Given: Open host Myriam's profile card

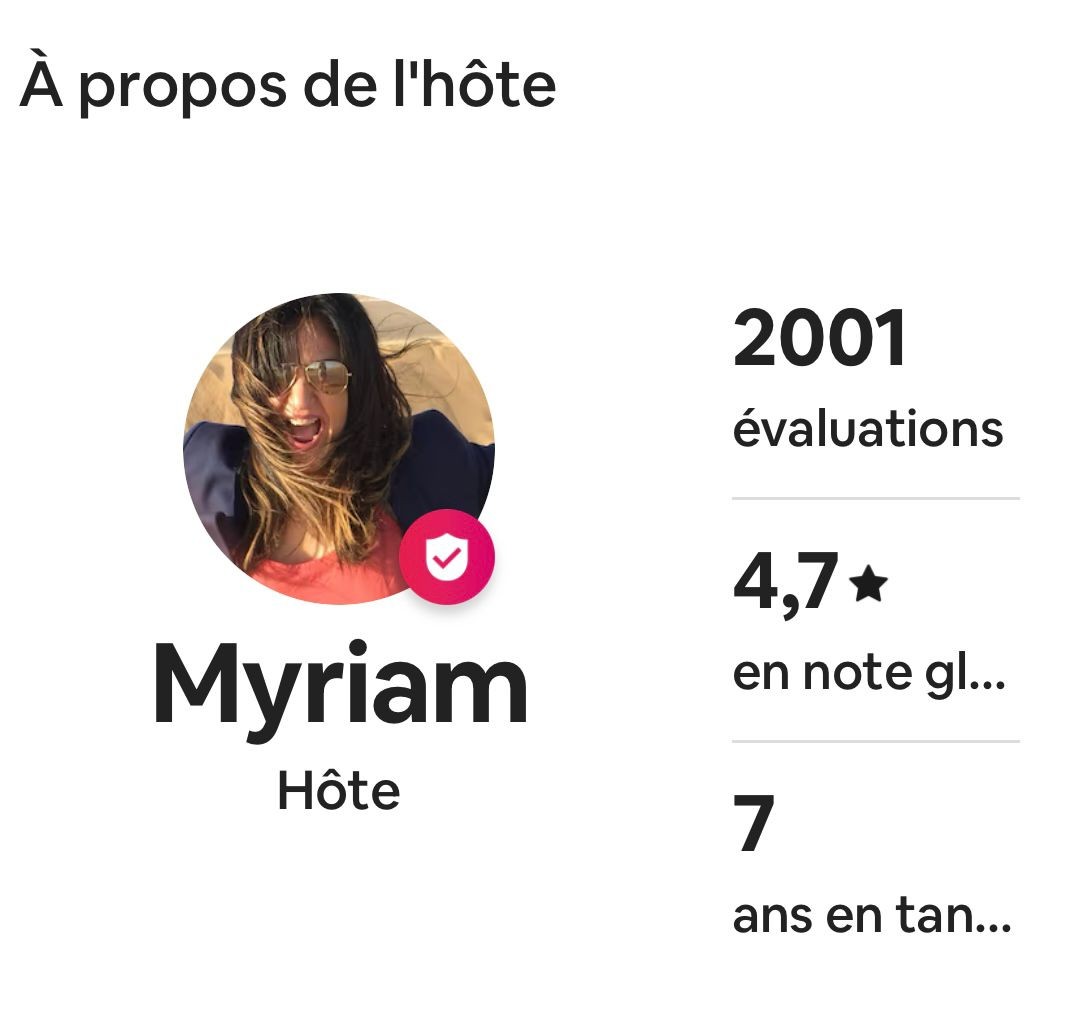Looking at the screenshot, I should point(339,449).
